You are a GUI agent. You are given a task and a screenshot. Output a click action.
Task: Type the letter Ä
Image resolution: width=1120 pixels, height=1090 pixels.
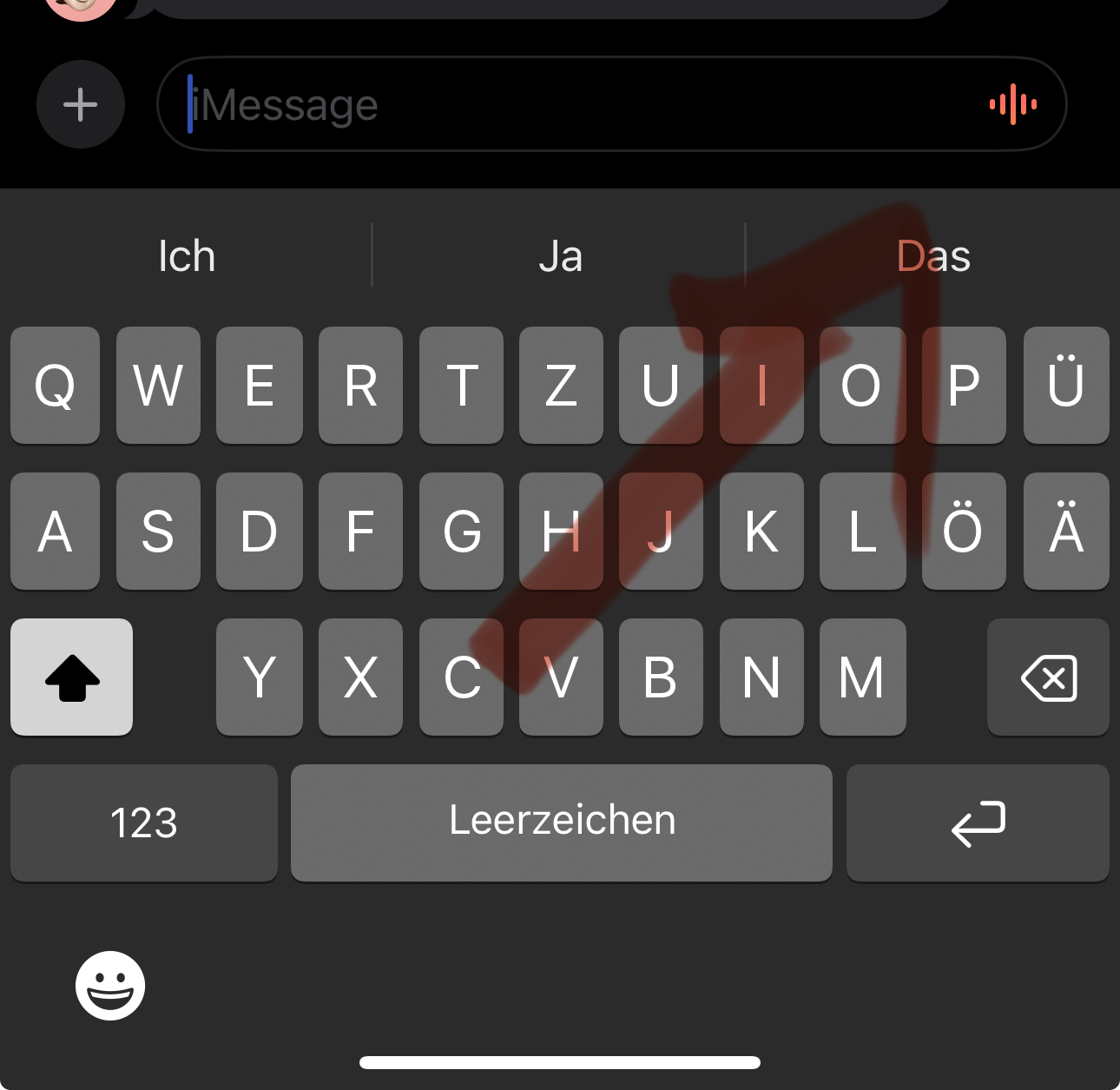(1065, 531)
